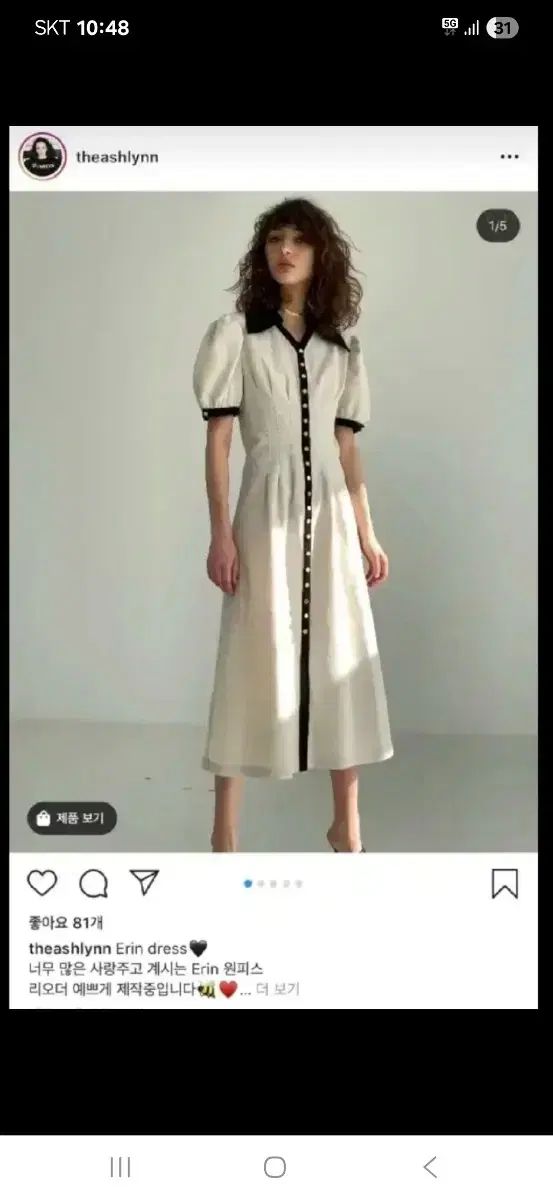
Task: Go back with the navigation bar arrow
Action: click(x=430, y=1167)
